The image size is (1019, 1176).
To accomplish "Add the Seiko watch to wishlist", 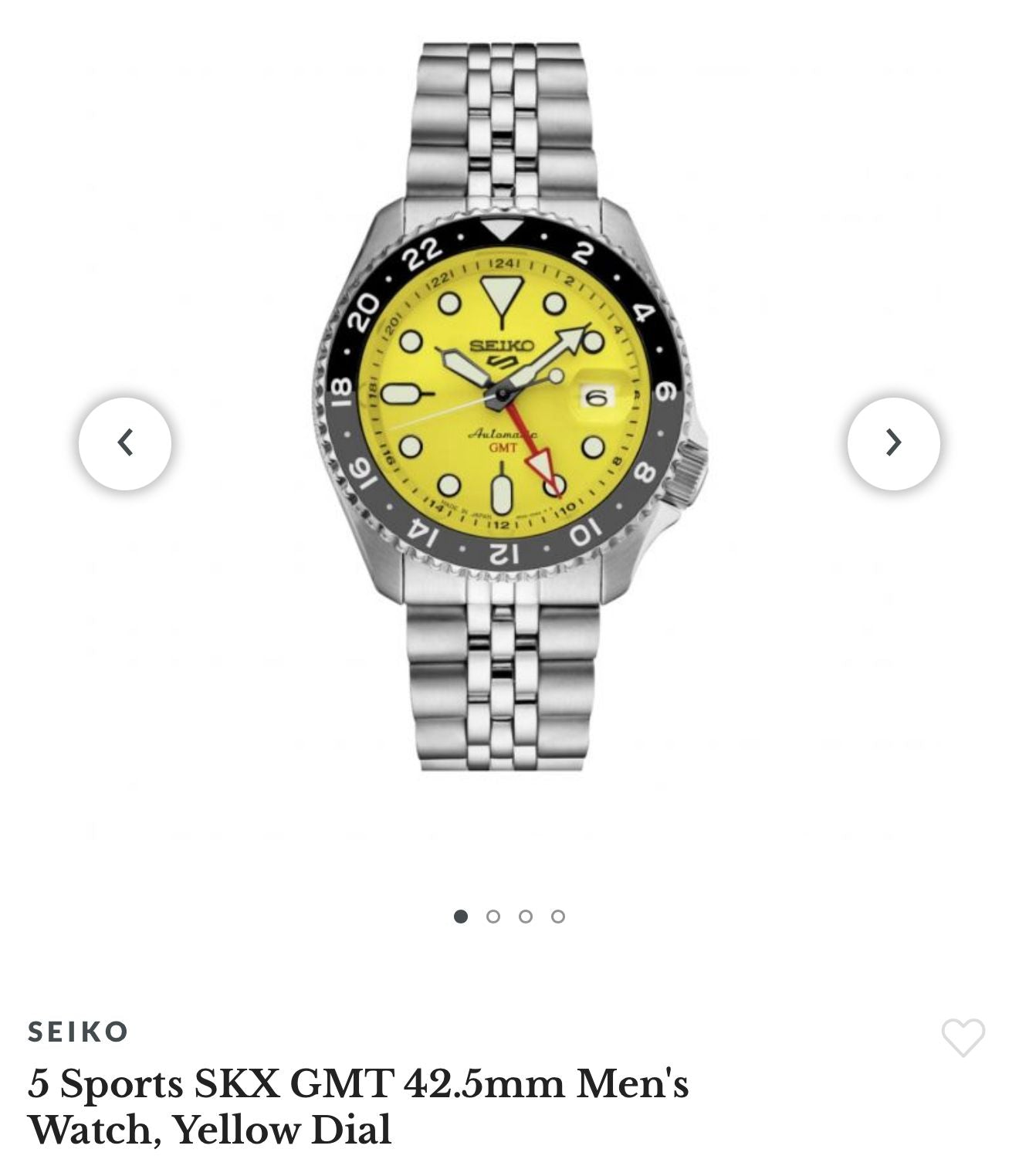I will pos(963,1037).
